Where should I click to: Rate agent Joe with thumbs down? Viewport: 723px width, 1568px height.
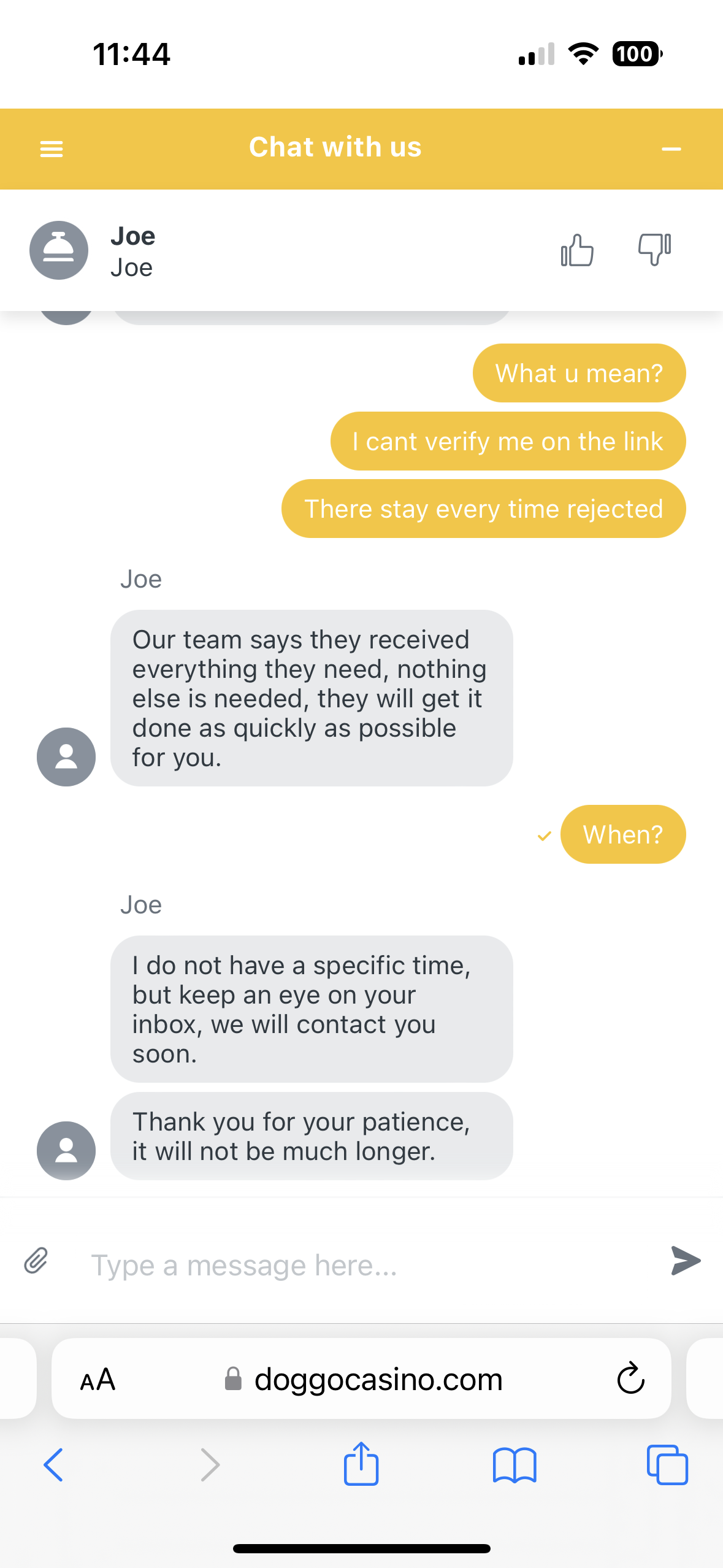click(654, 250)
